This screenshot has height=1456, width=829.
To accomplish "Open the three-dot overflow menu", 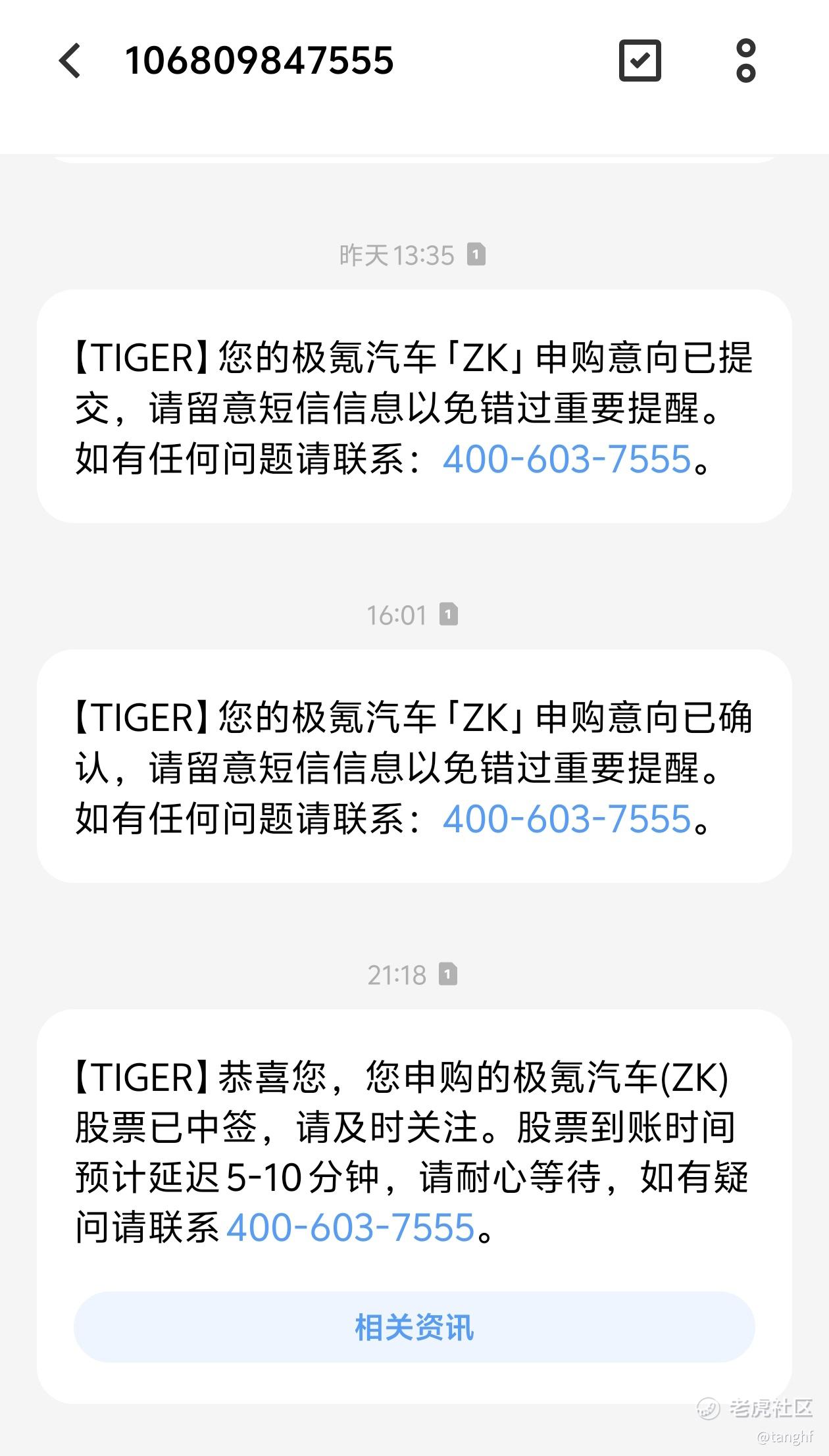I will [745, 61].
